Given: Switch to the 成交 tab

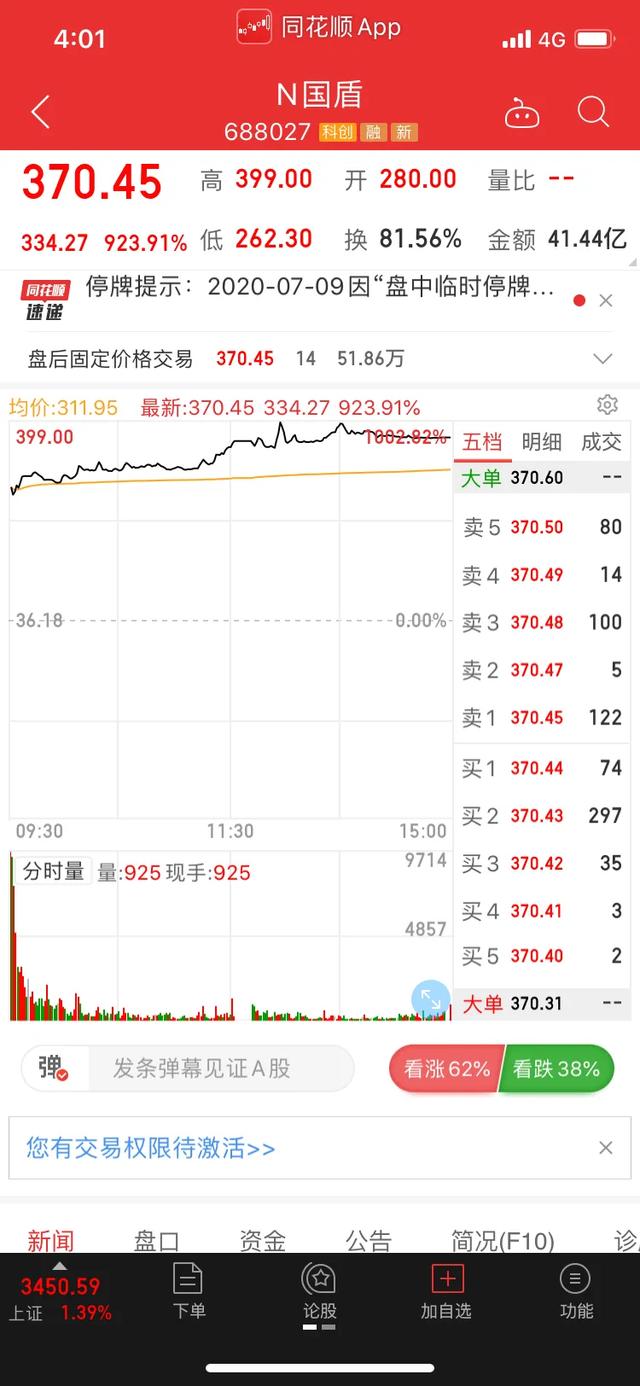Looking at the screenshot, I should [x=601, y=442].
